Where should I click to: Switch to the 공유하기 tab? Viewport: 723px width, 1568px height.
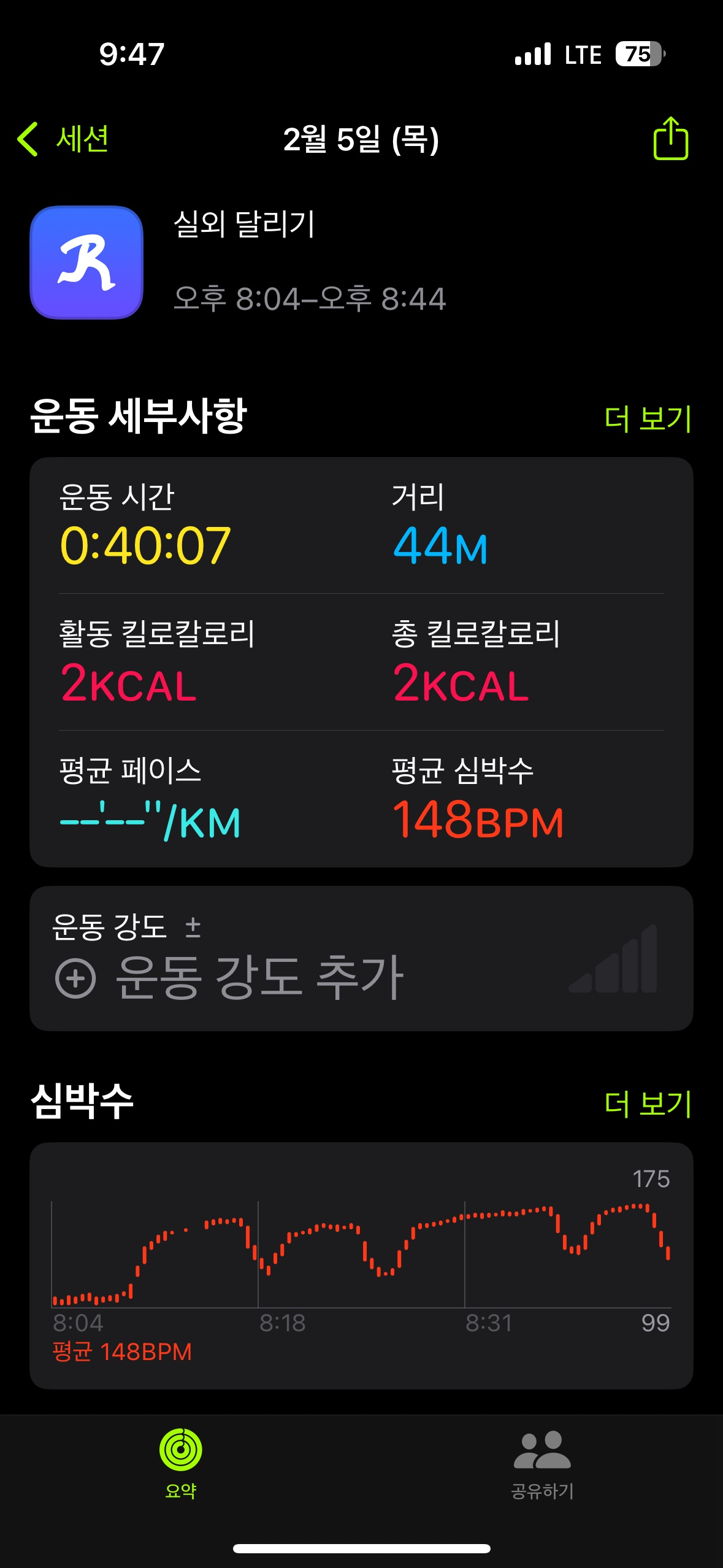tap(542, 1463)
